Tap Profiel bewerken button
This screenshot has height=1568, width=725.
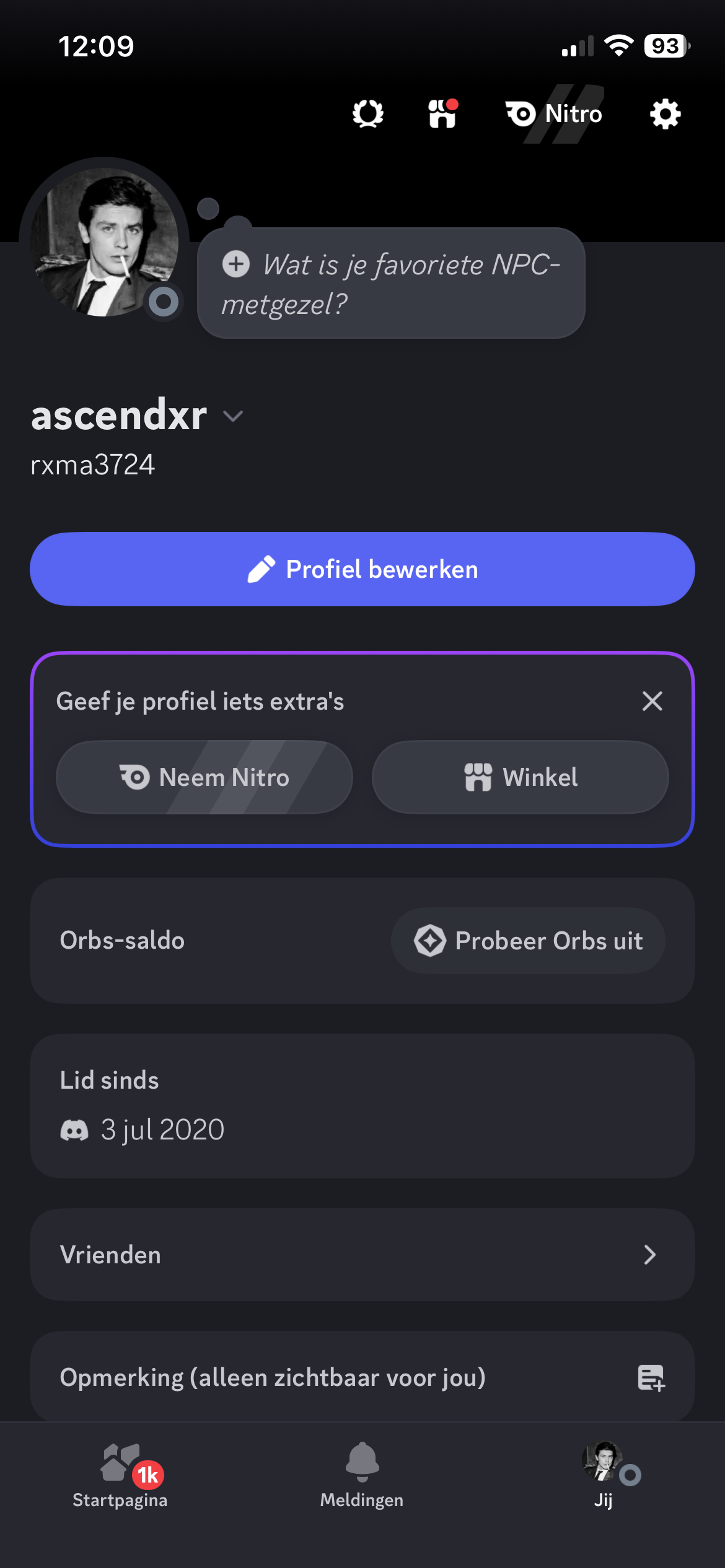[362, 569]
